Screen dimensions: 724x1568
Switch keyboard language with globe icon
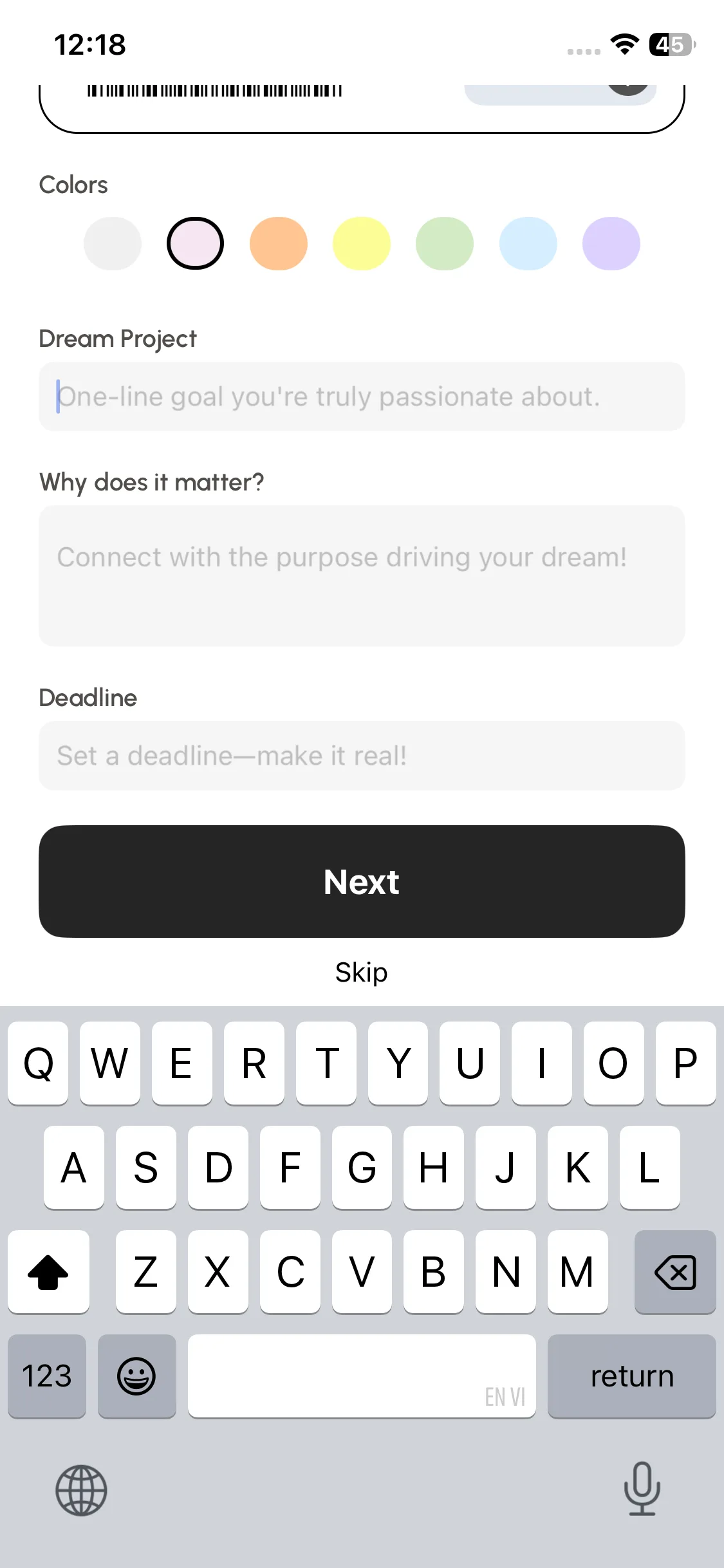[x=81, y=1490]
